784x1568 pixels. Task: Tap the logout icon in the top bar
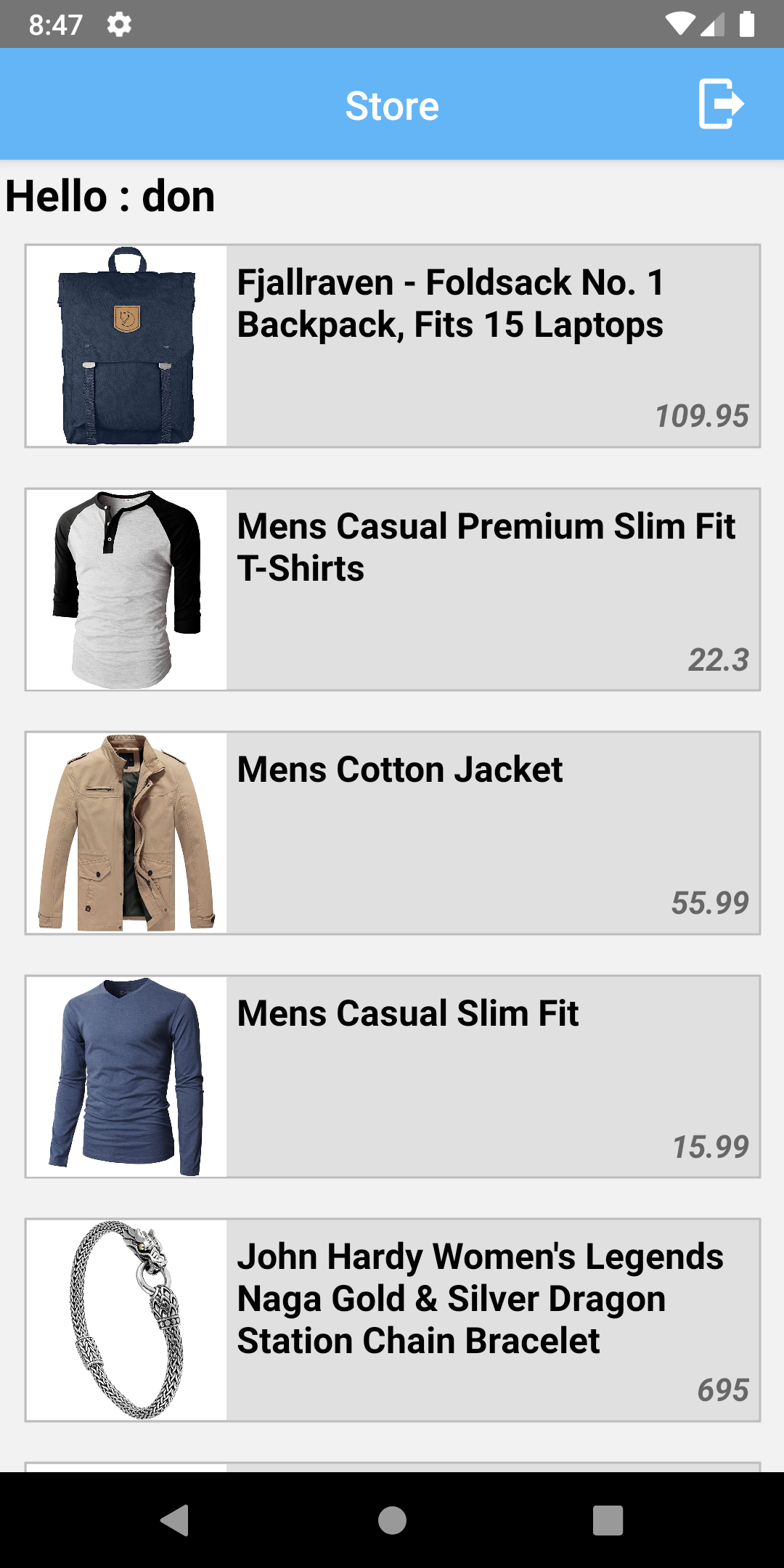coord(721,104)
